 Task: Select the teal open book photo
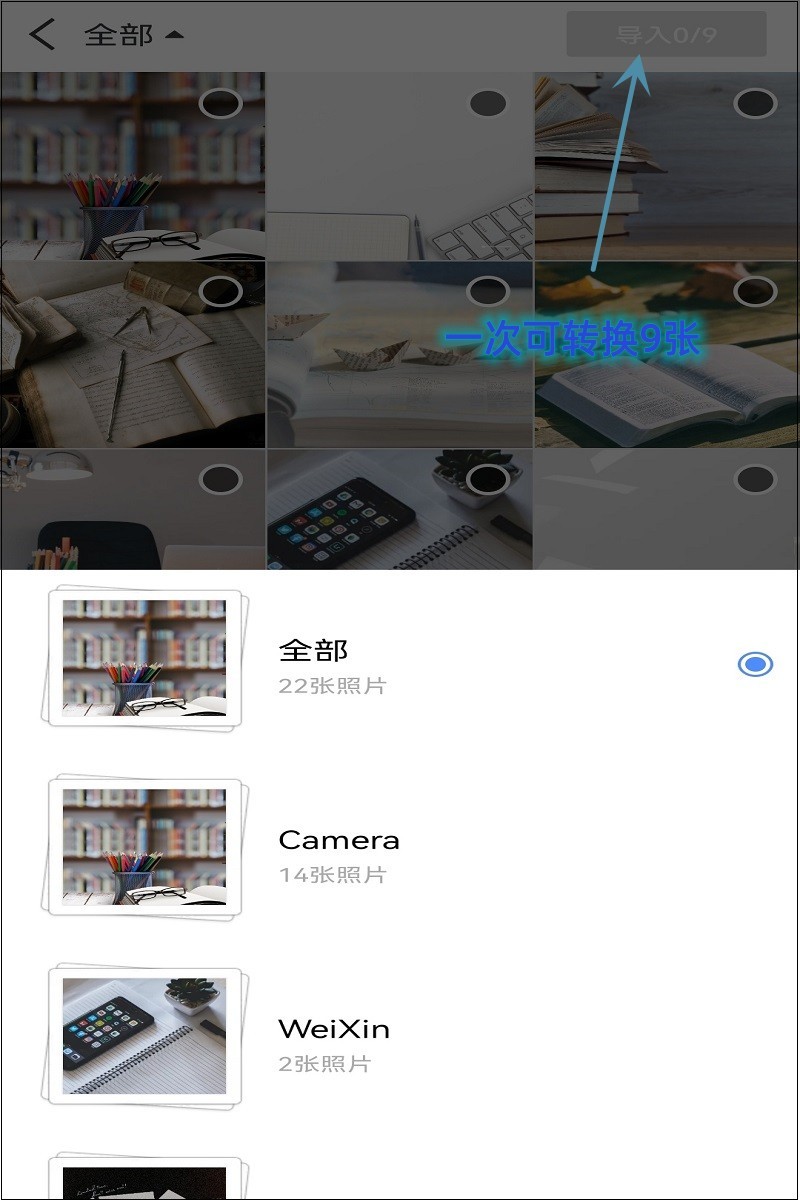coord(756,293)
